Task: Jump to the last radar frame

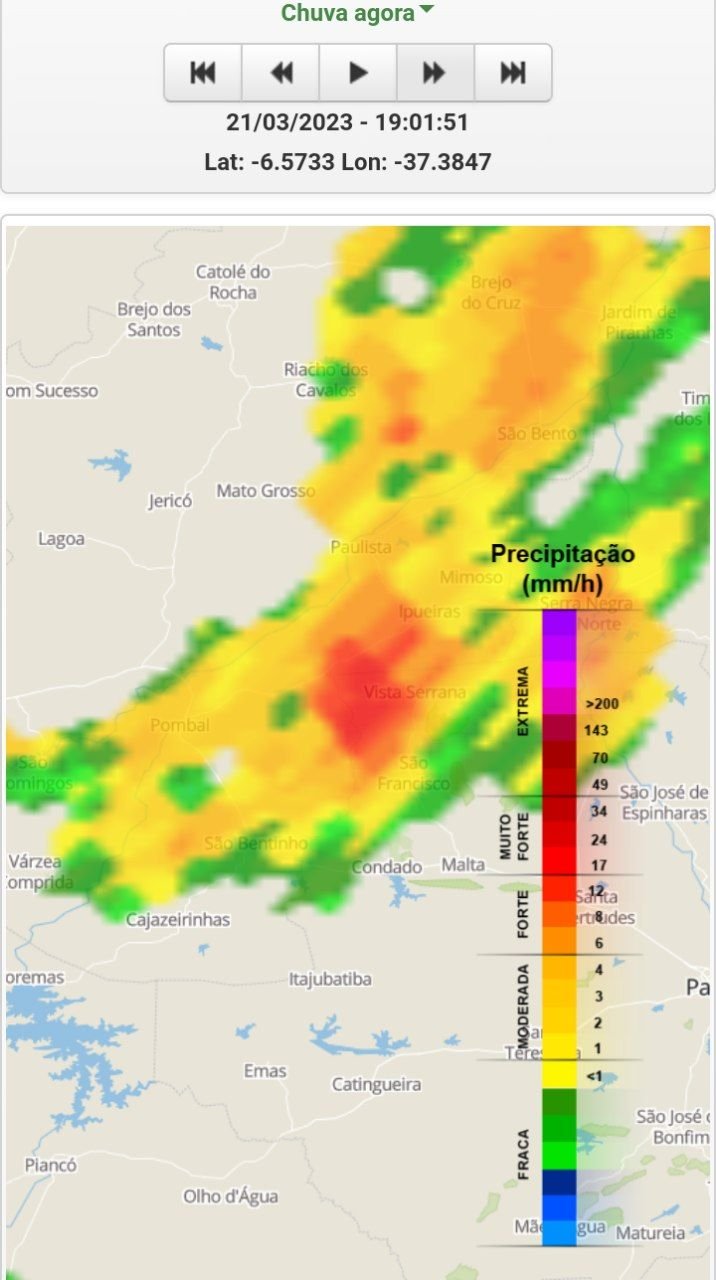Action: 513,72
